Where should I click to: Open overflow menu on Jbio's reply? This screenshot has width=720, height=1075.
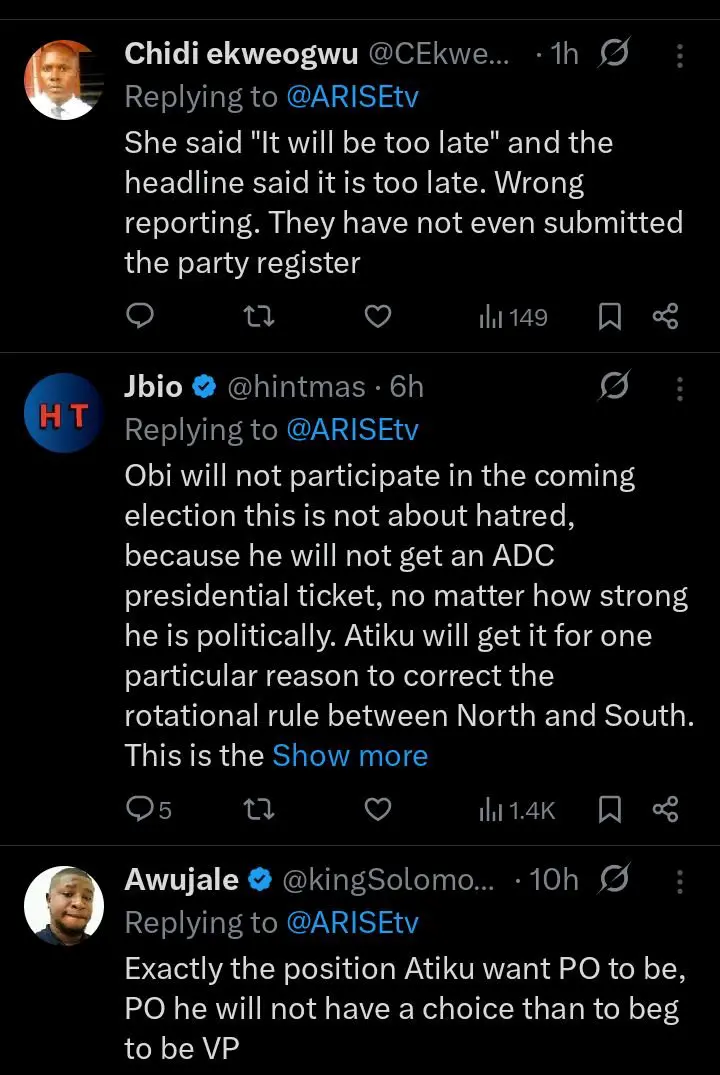pos(680,388)
